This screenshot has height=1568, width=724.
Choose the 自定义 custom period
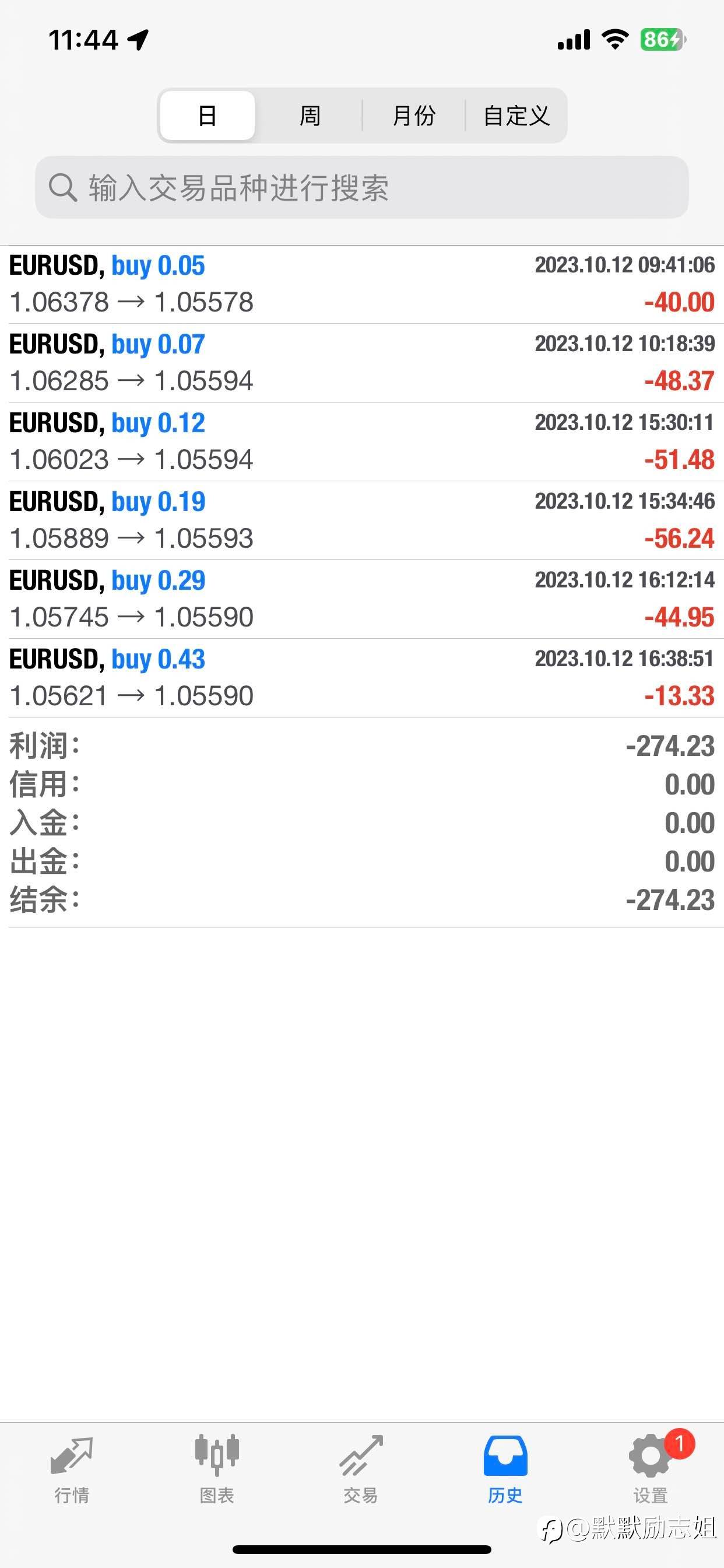coord(516,116)
